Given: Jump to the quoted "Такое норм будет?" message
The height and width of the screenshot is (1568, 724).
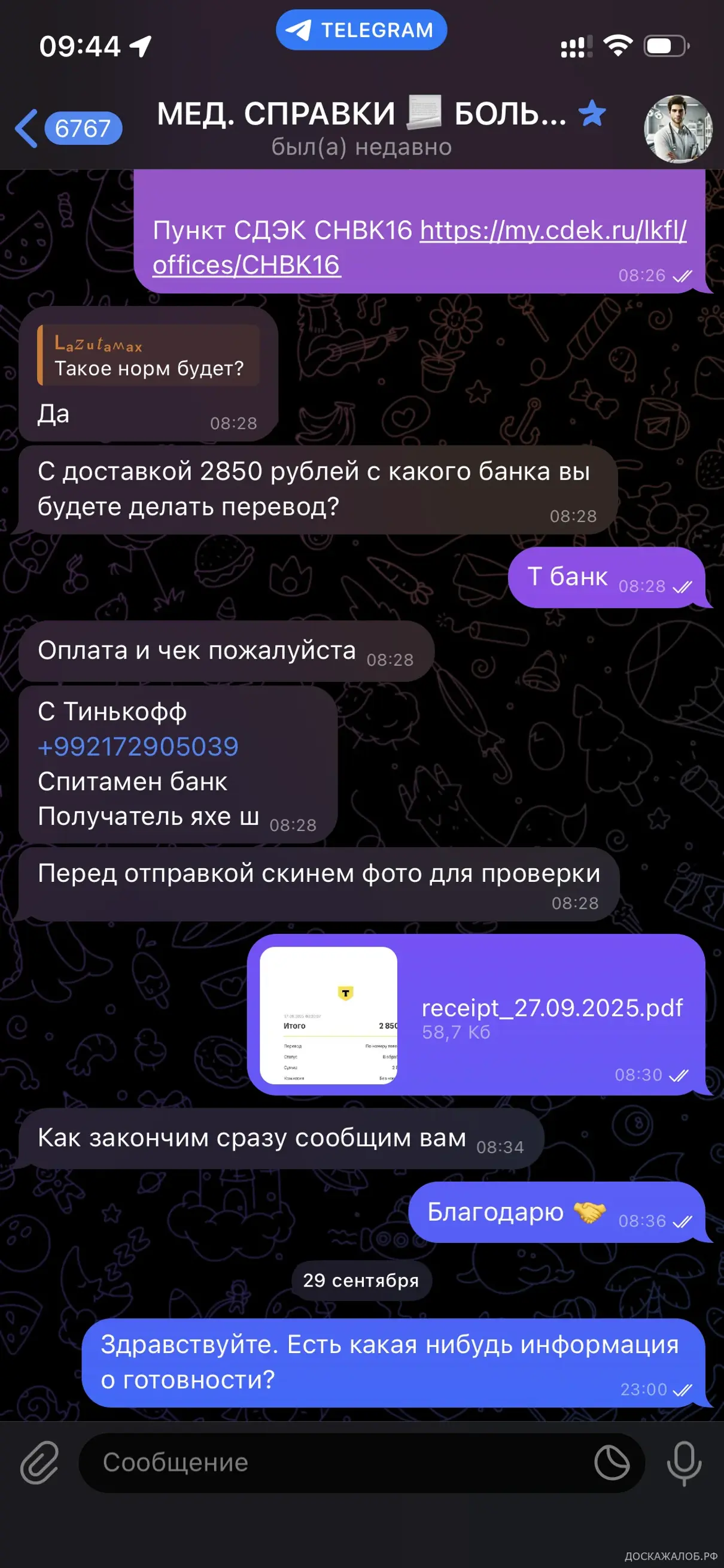Looking at the screenshot, I should tap(149, 356).
